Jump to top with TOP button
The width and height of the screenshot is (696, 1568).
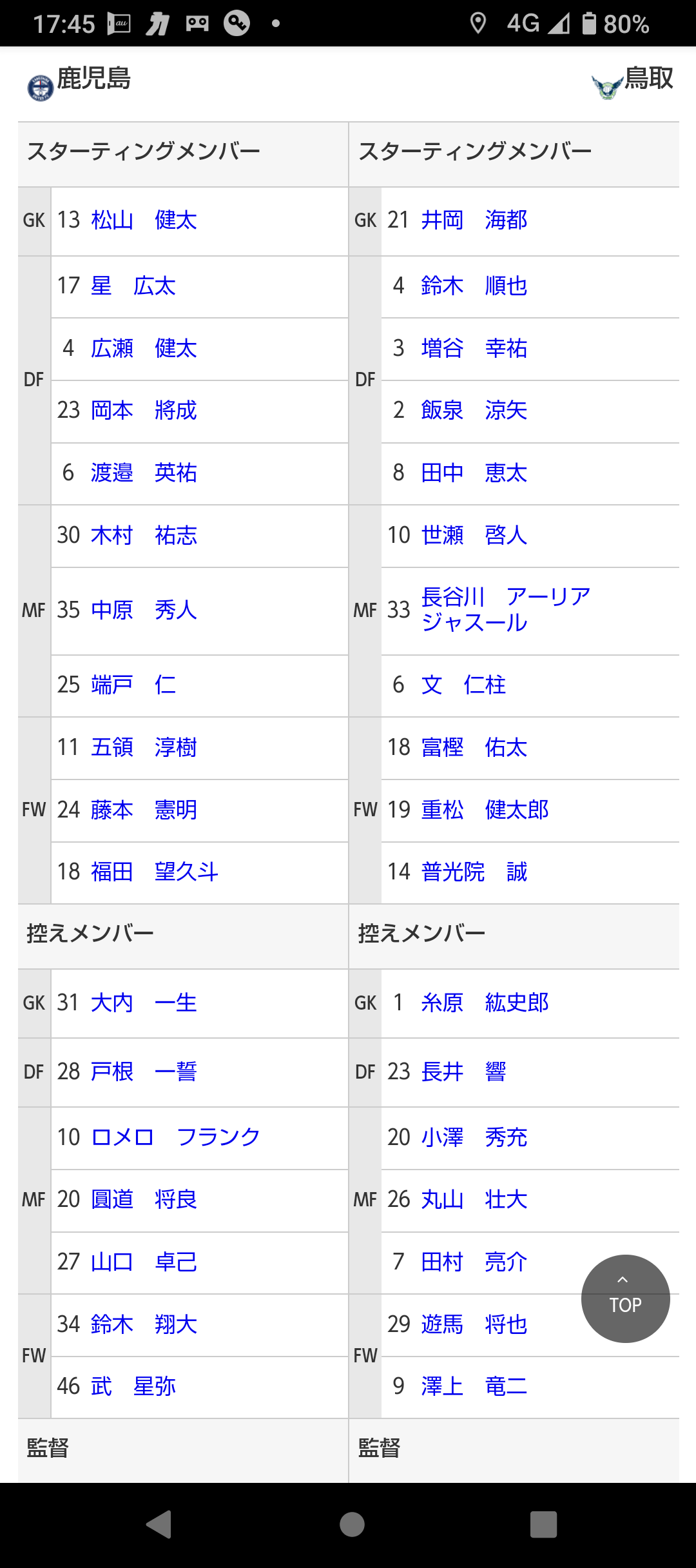[x=625, y=1298]
